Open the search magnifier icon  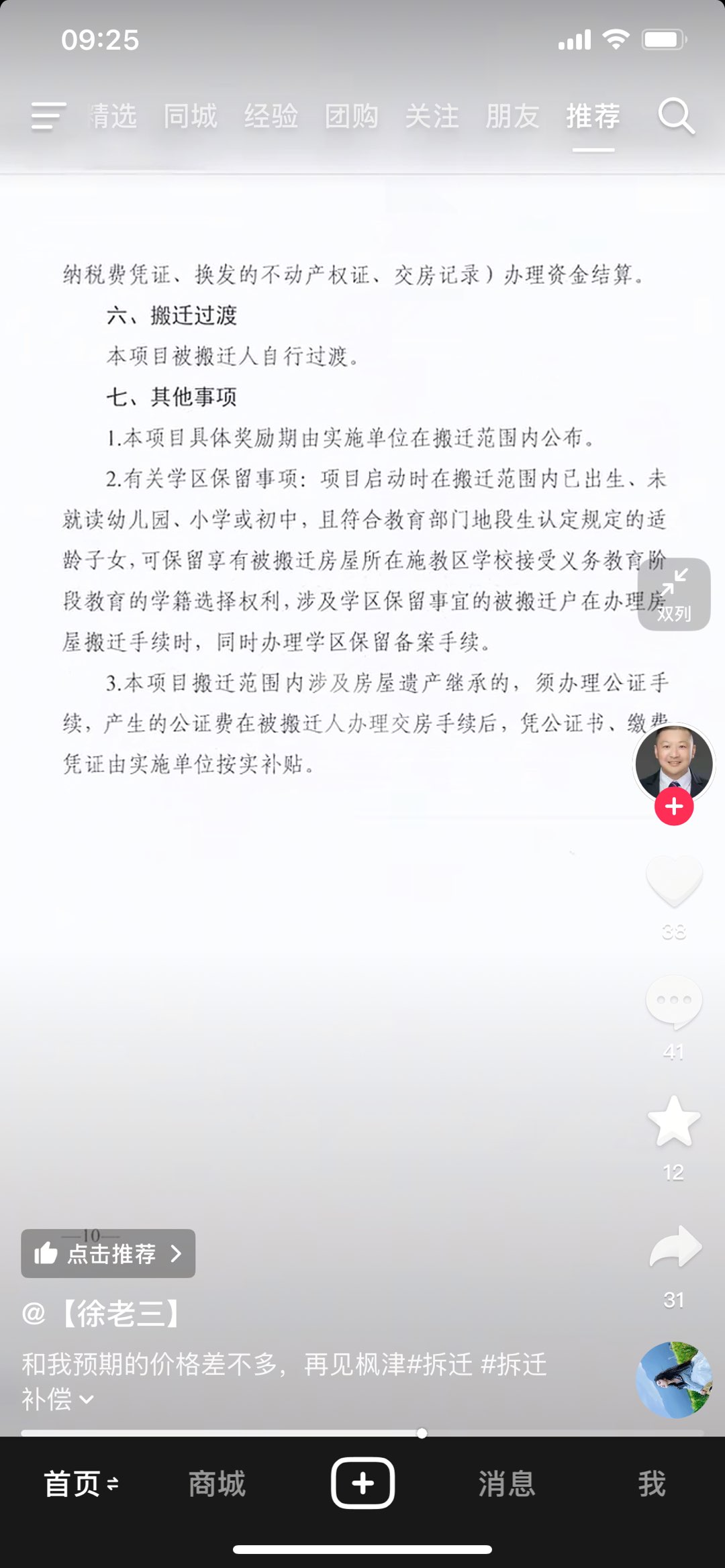point(675,116)
